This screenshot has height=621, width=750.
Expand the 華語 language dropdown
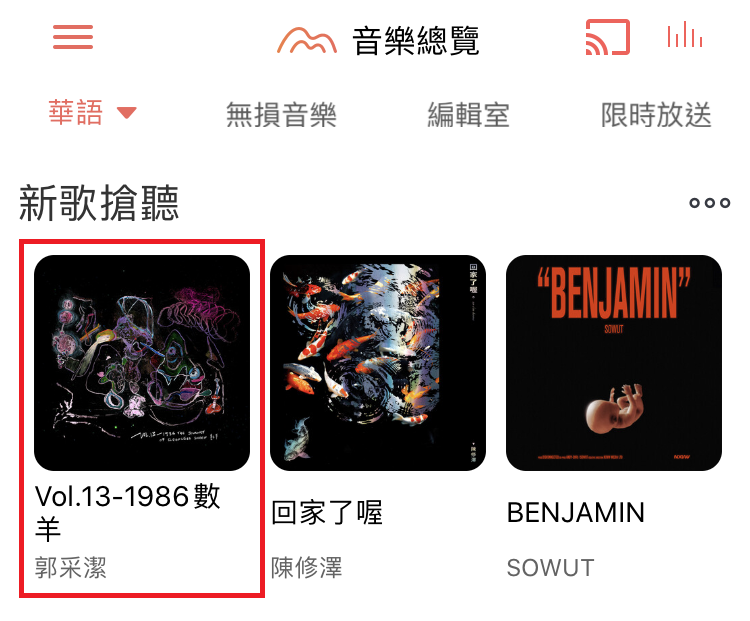(x=92, y=113)
